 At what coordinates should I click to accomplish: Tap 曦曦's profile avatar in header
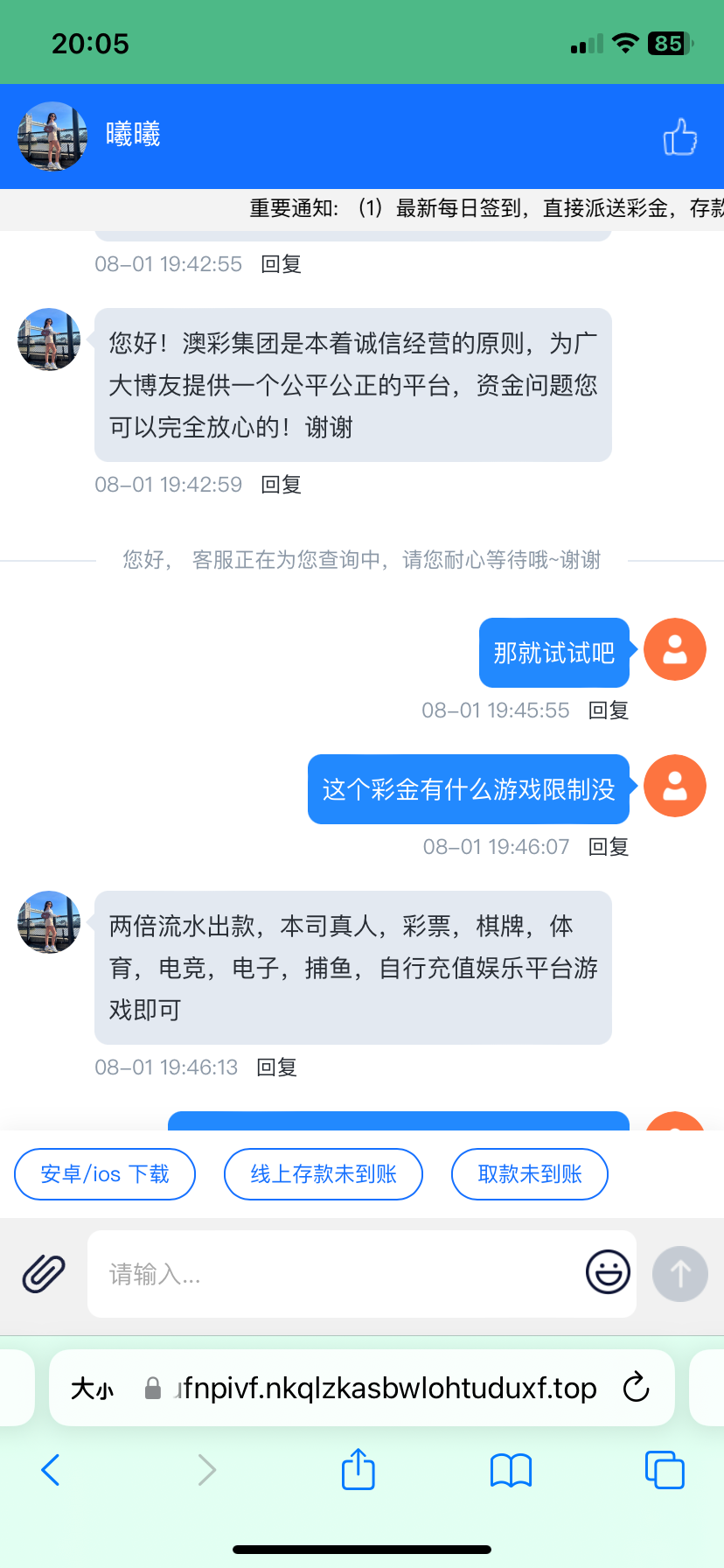[x=52, y=136]
